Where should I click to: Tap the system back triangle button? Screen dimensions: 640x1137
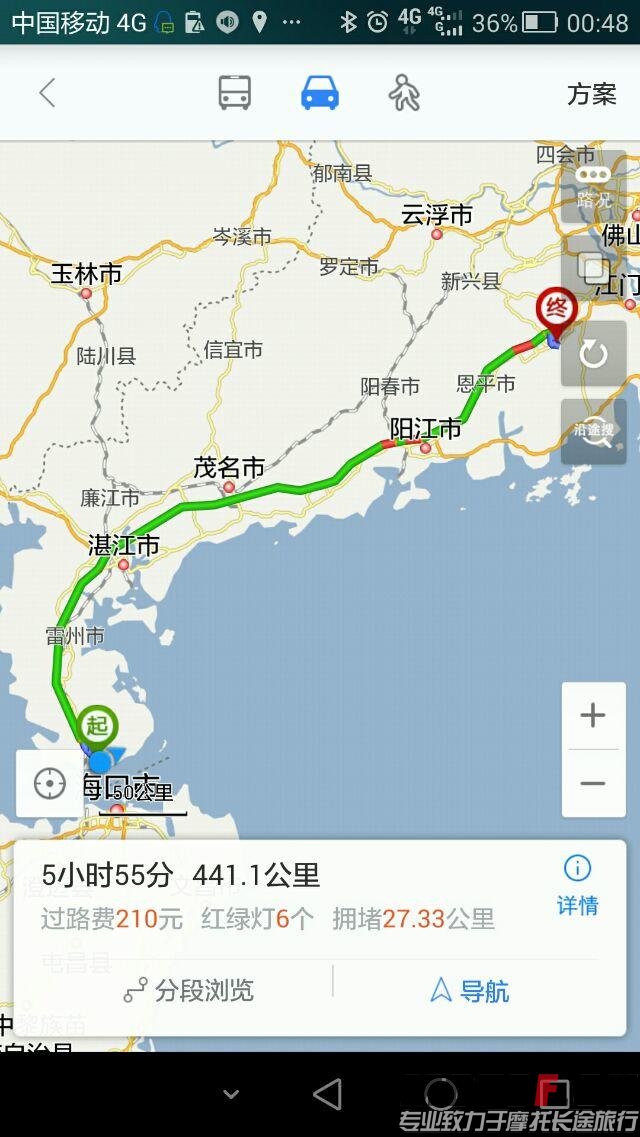point(328,1093)
